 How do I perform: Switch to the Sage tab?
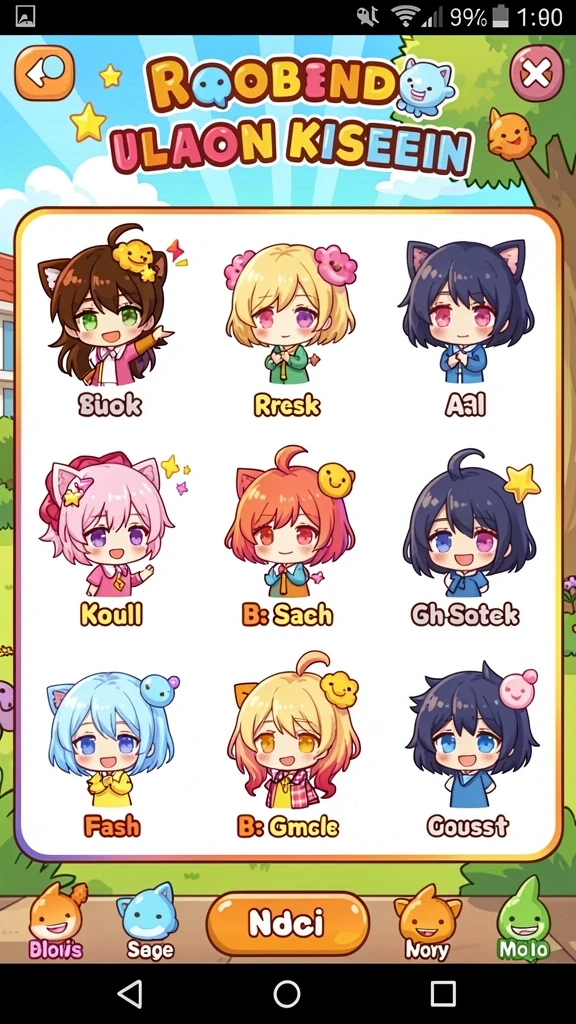[149, 921]
